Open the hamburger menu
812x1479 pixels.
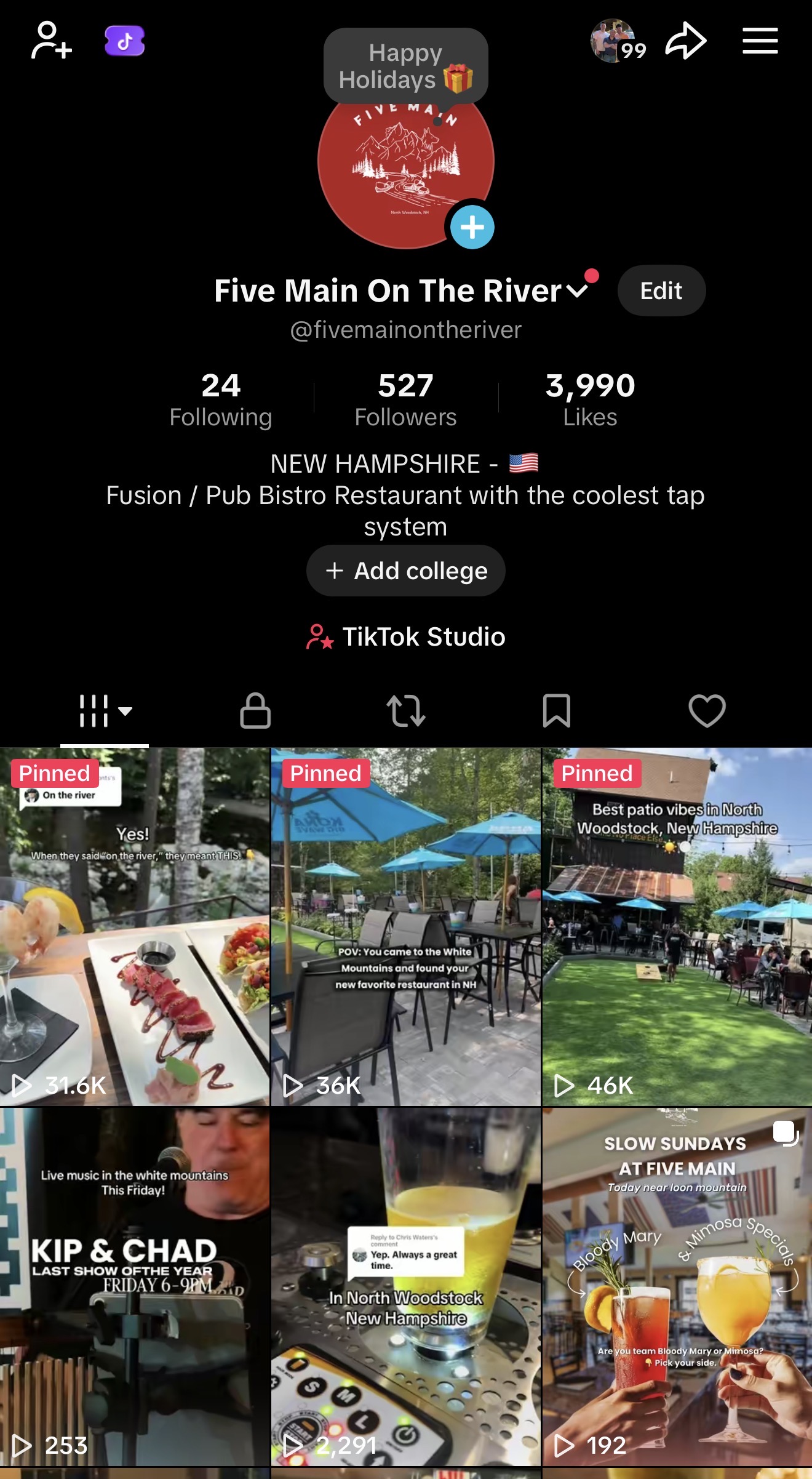click(760, 41)
